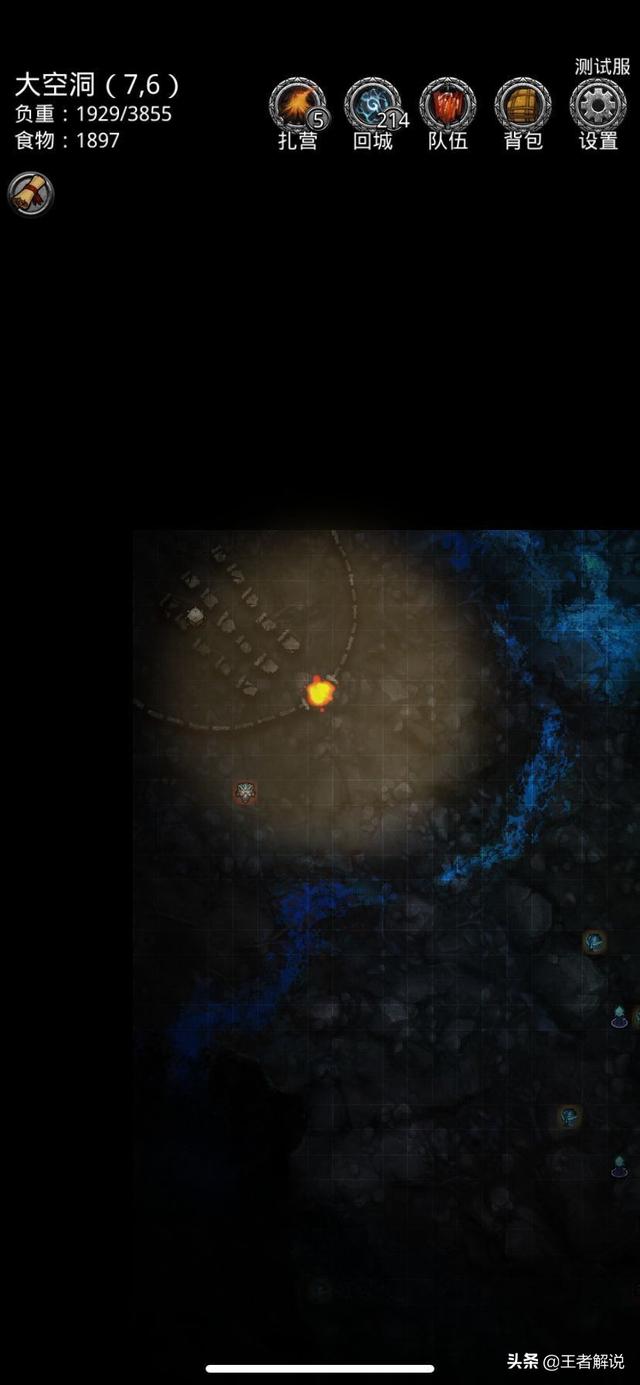The image size is (640, 1385).
Task: Open the 设置 settings gear
Action: pyautogui.click(x=598, y=106)
